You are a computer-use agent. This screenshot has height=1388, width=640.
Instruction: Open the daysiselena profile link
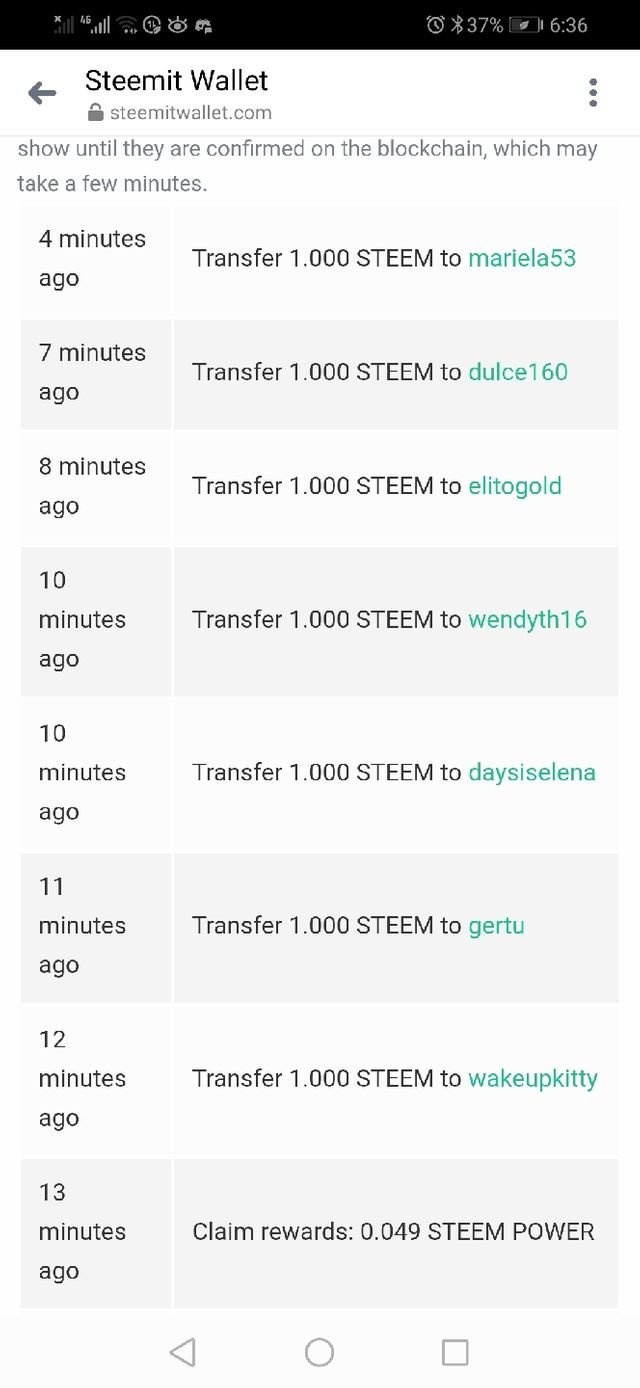(x=531, y=772)
